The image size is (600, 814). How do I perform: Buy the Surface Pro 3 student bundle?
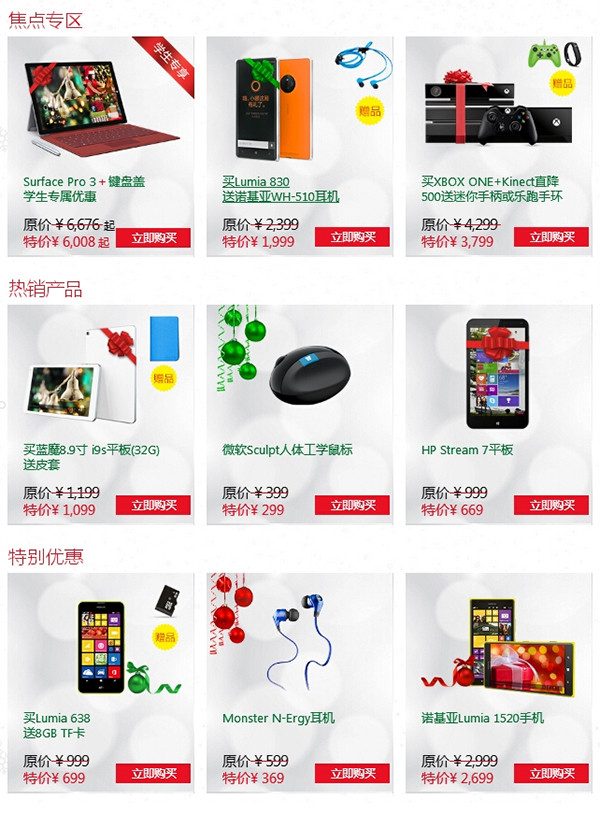tap(153, 237)
